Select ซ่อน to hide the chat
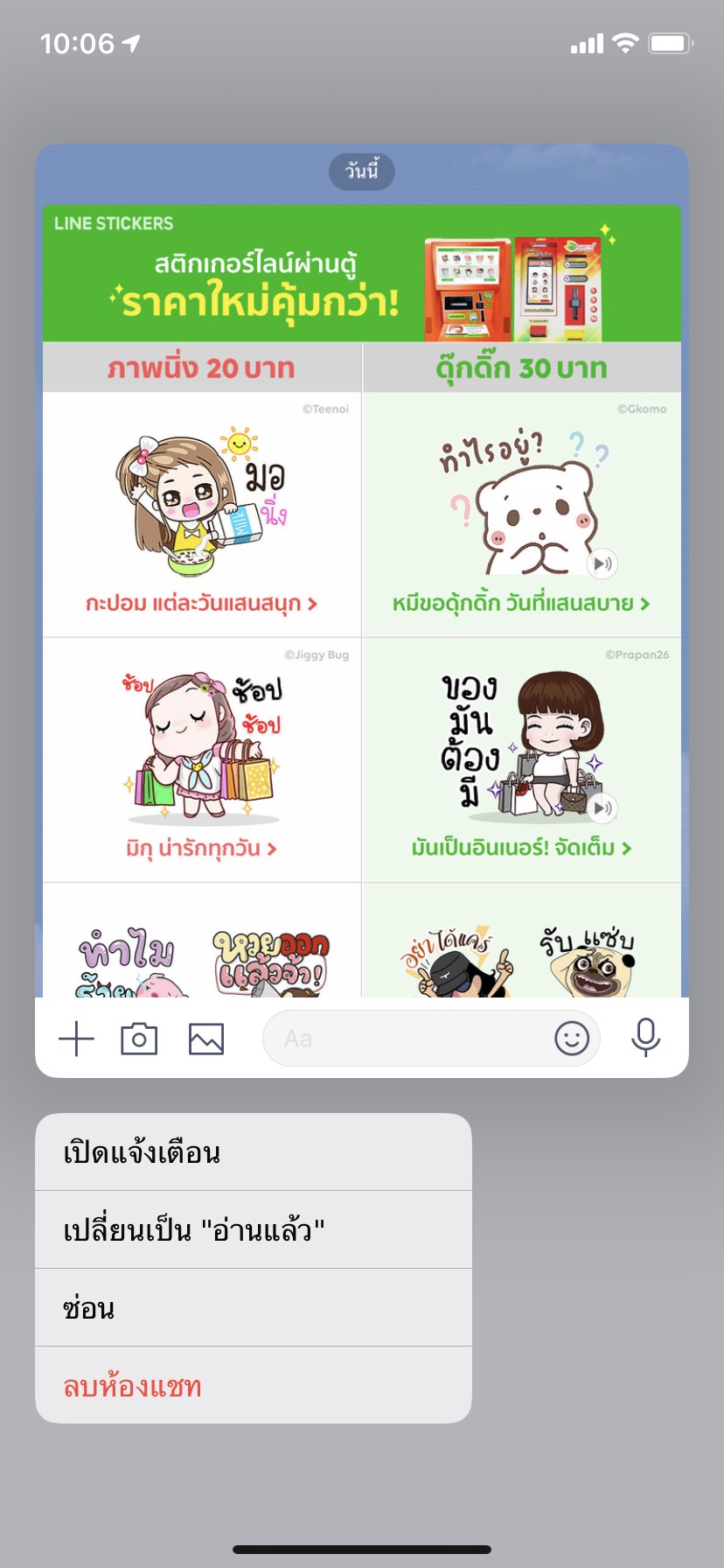The height and width of the screenshot is (1568, 724). click(x=252, y=1307)
